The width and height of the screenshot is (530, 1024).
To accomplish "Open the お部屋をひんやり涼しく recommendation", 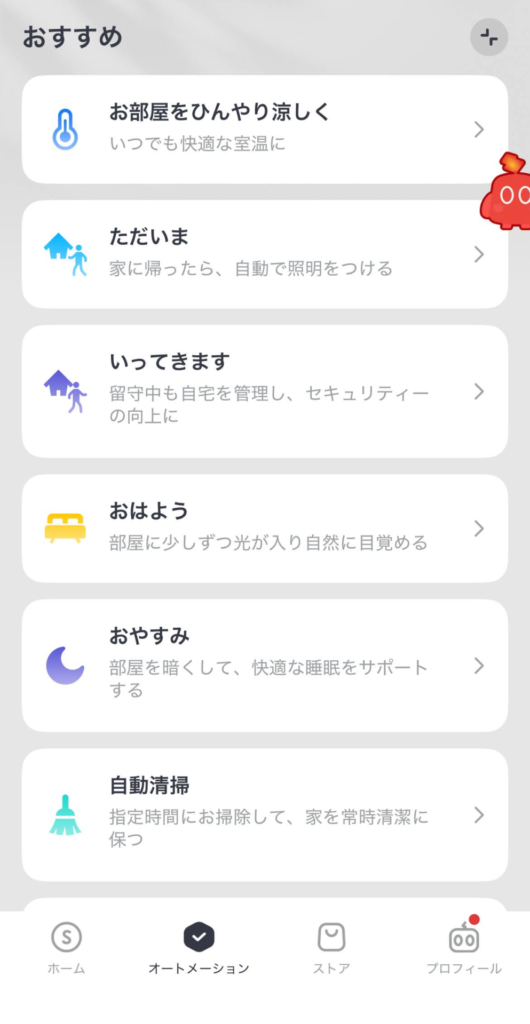I will (x=265, y=129).
